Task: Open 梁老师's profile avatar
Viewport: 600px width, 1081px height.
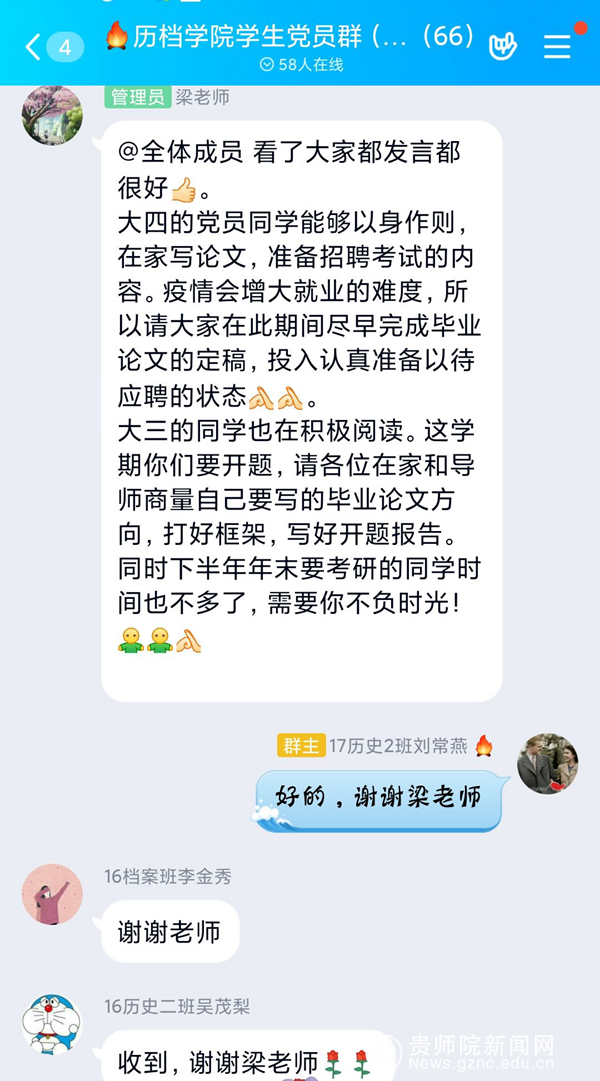Action: pyautogui.click(x=52, y=115)
